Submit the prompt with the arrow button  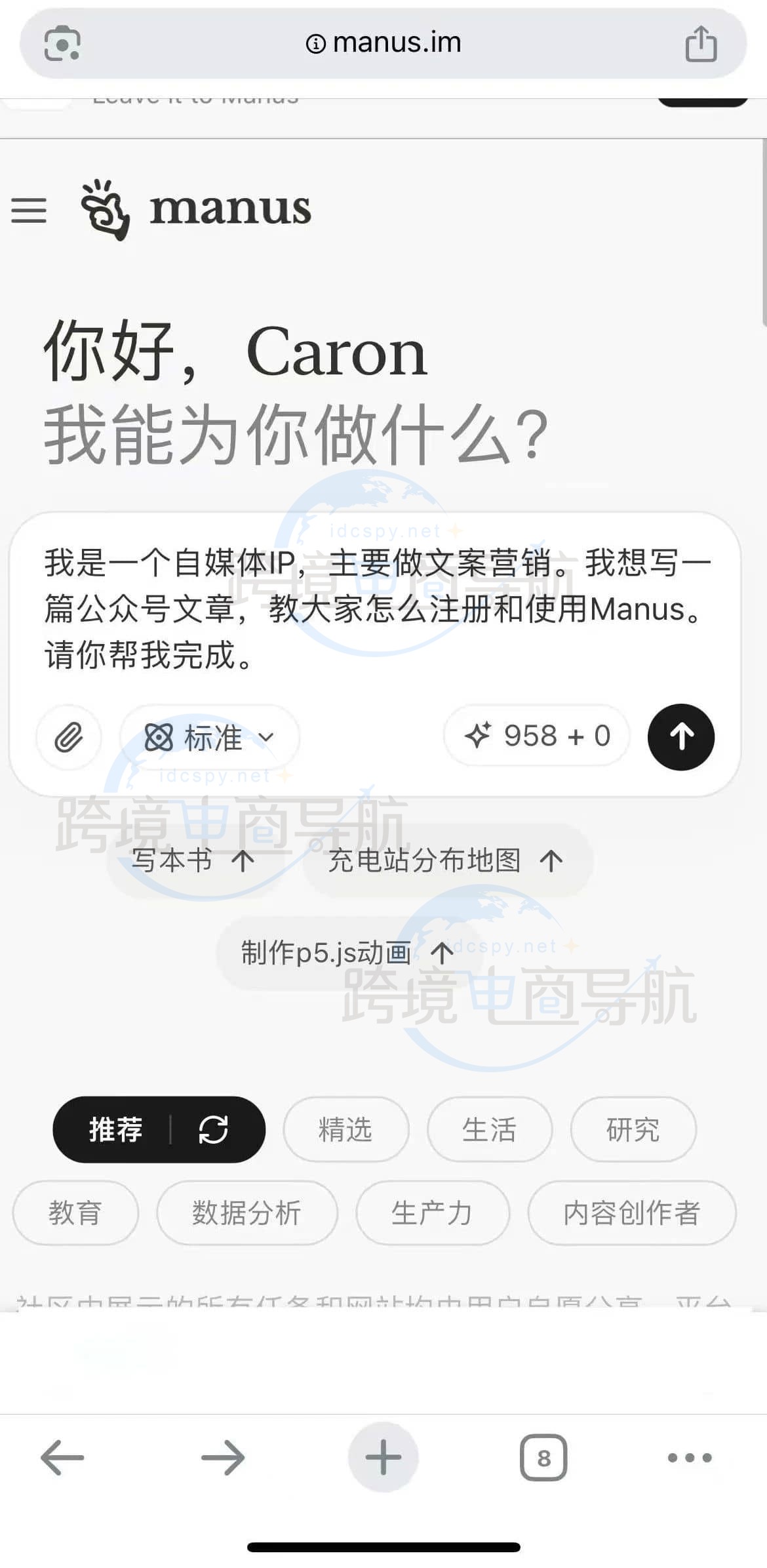tap(680, 737)
